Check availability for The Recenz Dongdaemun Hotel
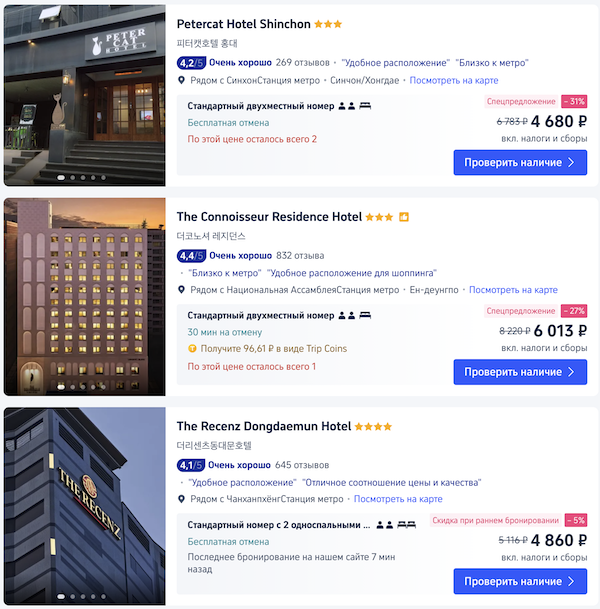This screenshot has height=609, width=600. tap(520, 581)
